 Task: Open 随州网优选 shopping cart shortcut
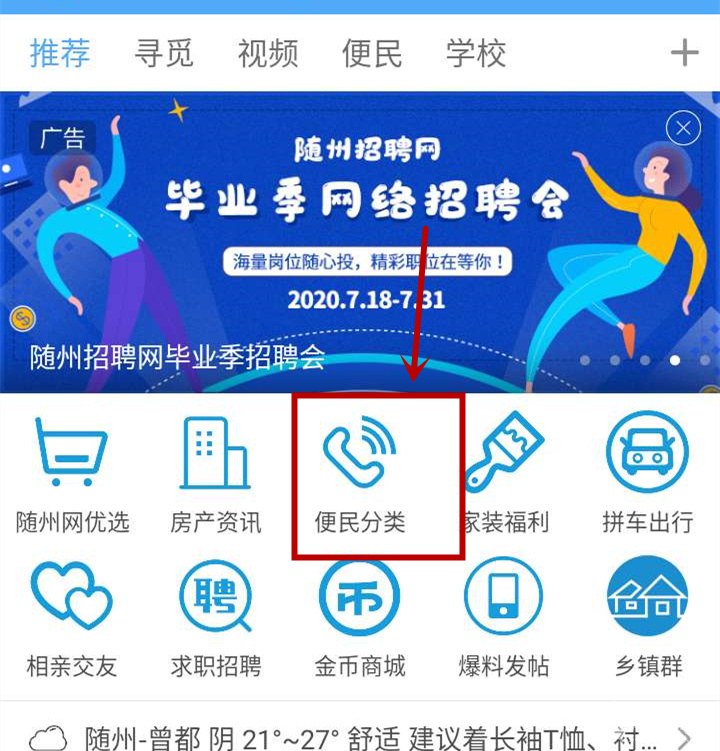click(x=72, y=475)
